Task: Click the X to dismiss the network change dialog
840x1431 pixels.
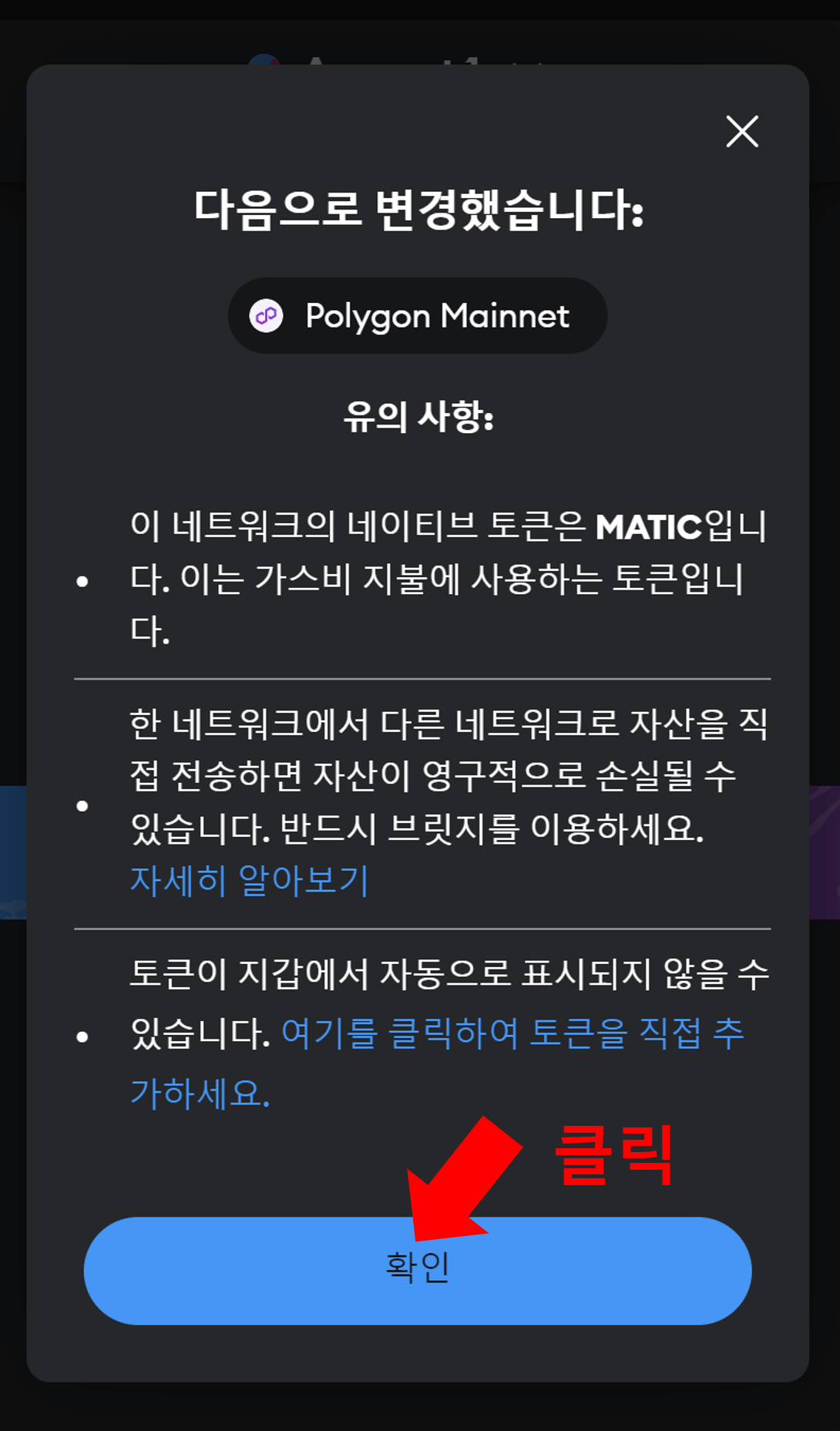Action: [741, 131]
